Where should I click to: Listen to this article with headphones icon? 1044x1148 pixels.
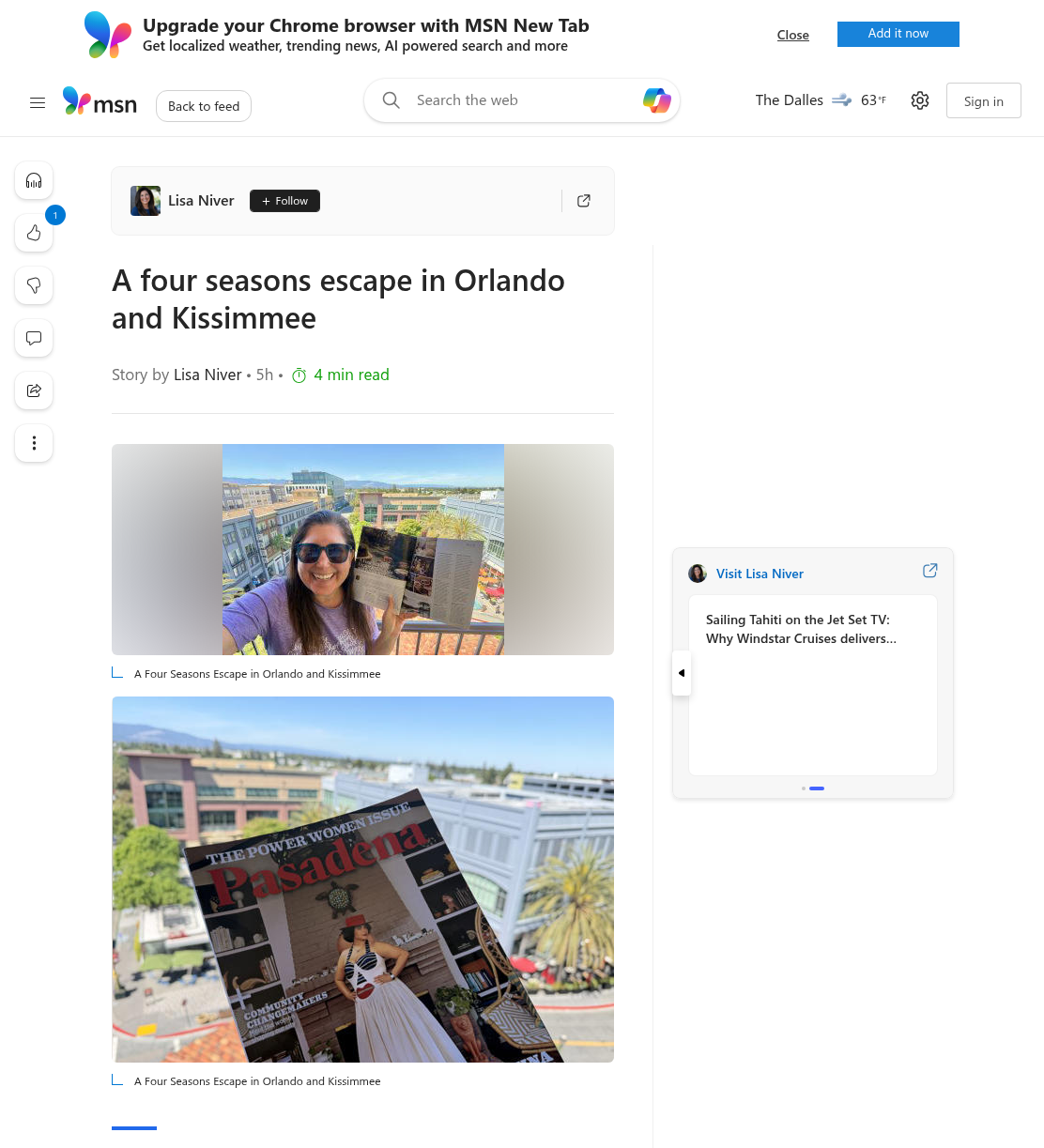coord(34,180)
